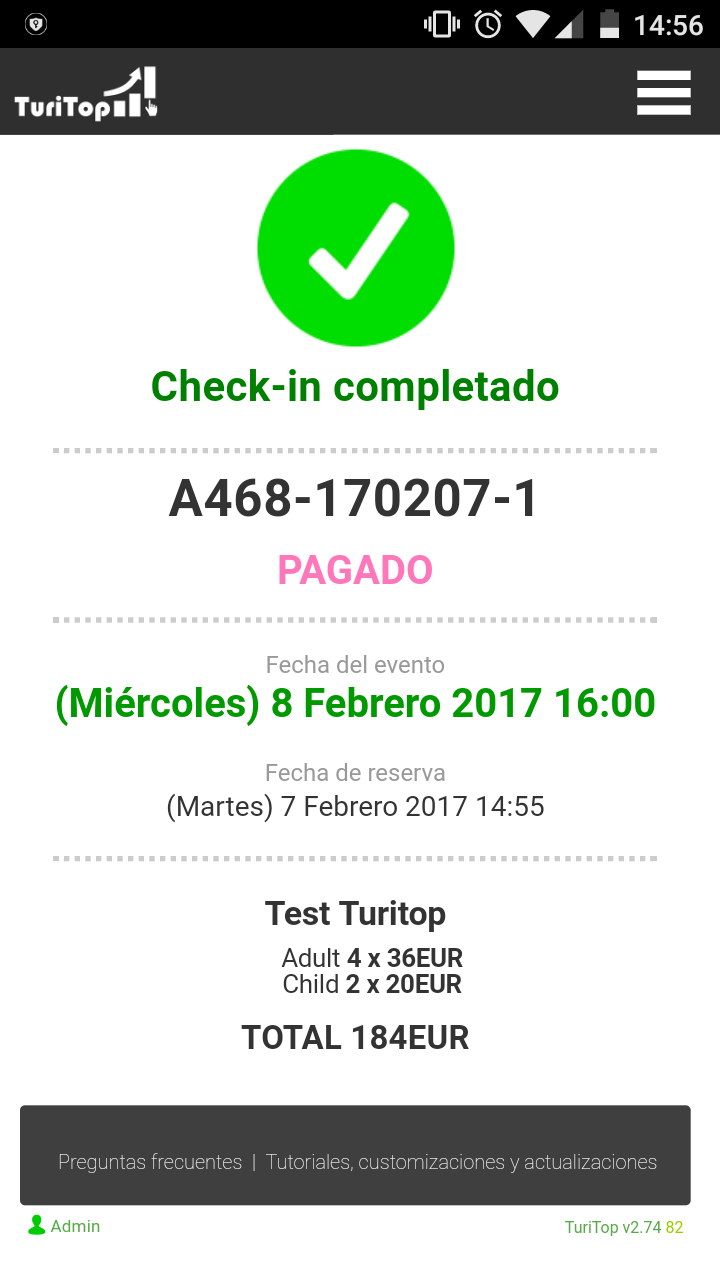Click the Admin label in the footer
Screen dimensions: 720x1280
click(x=76, y=1225)
